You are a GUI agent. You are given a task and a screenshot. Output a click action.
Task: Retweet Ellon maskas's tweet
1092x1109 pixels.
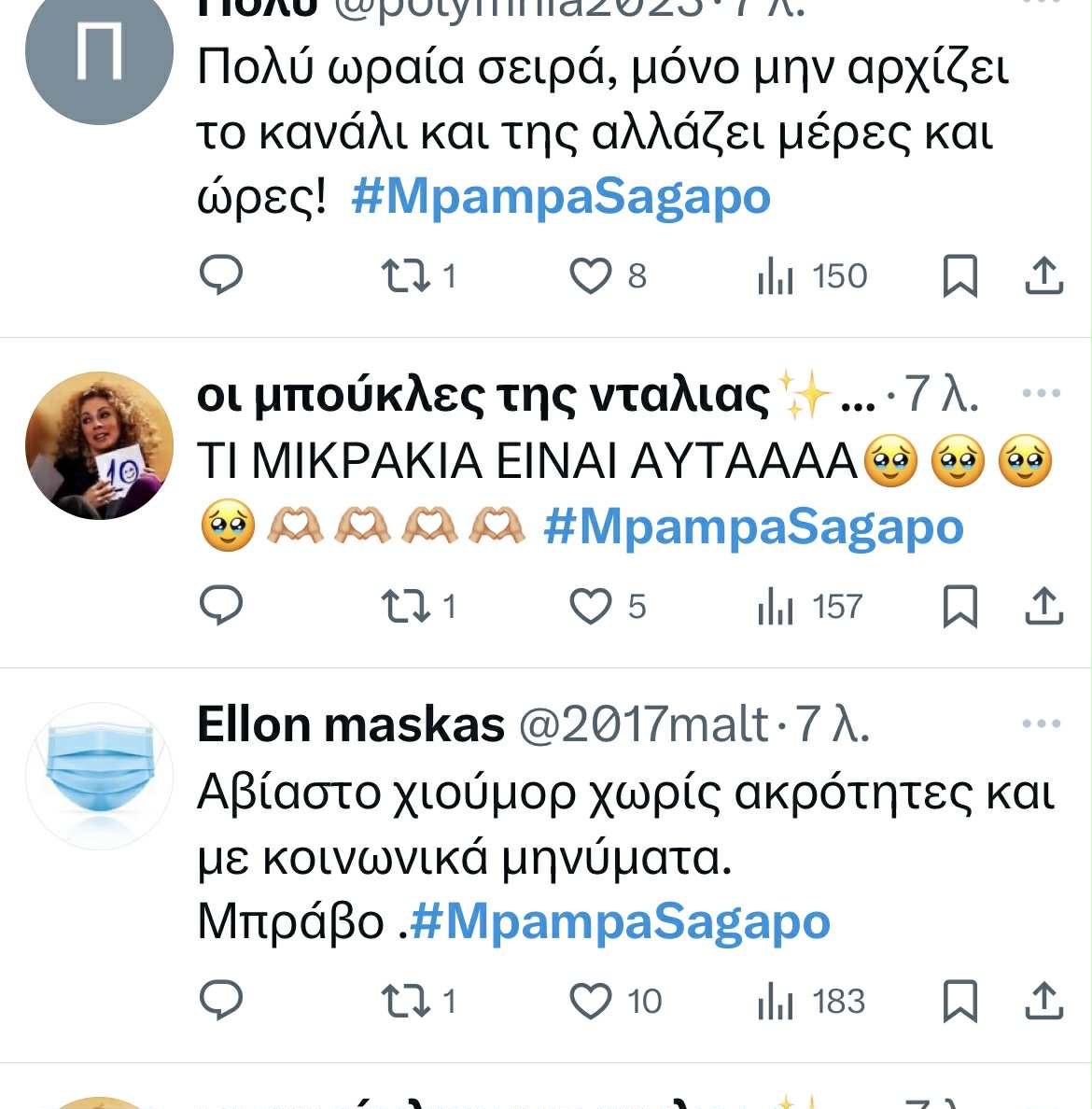(405, 1002)
